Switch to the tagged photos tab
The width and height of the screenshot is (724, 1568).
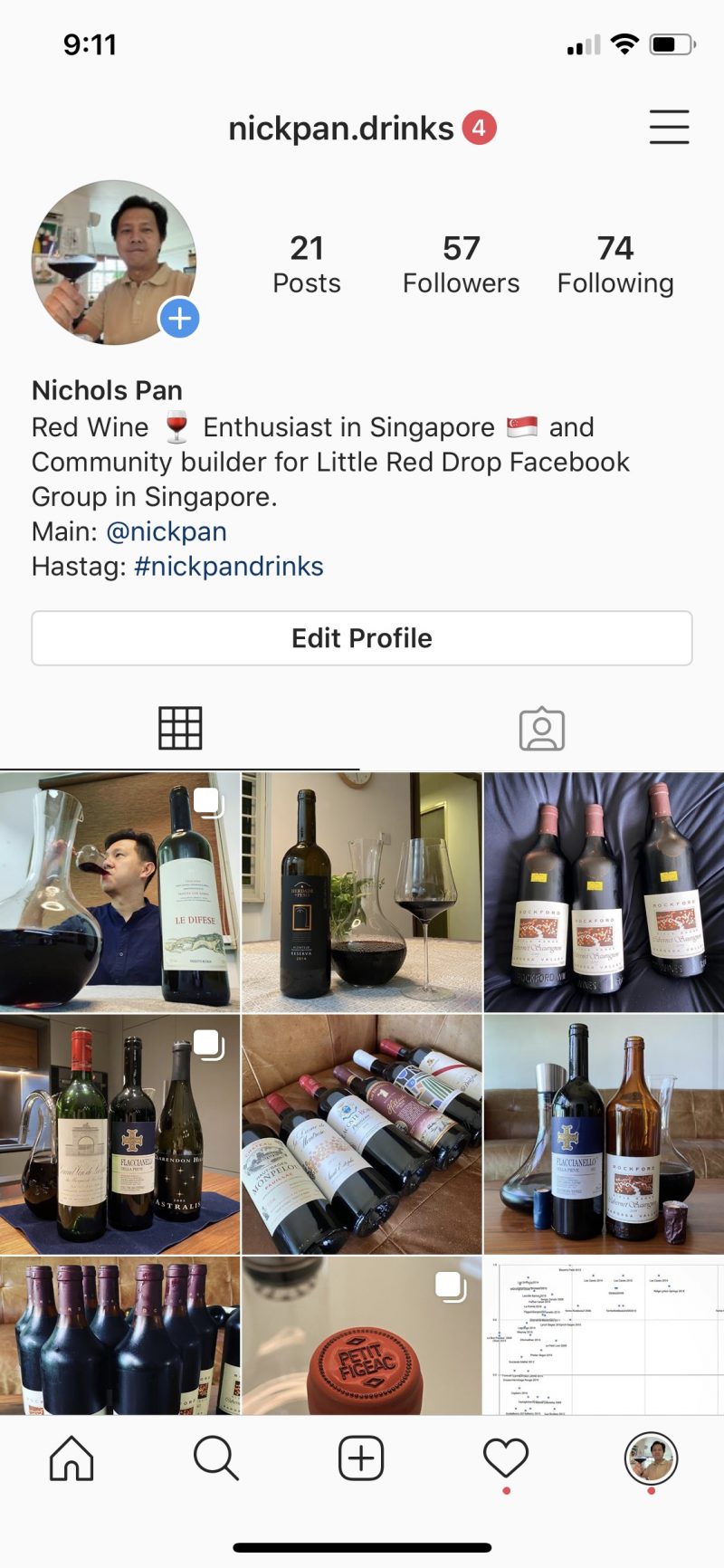click(x=542, y=729)
